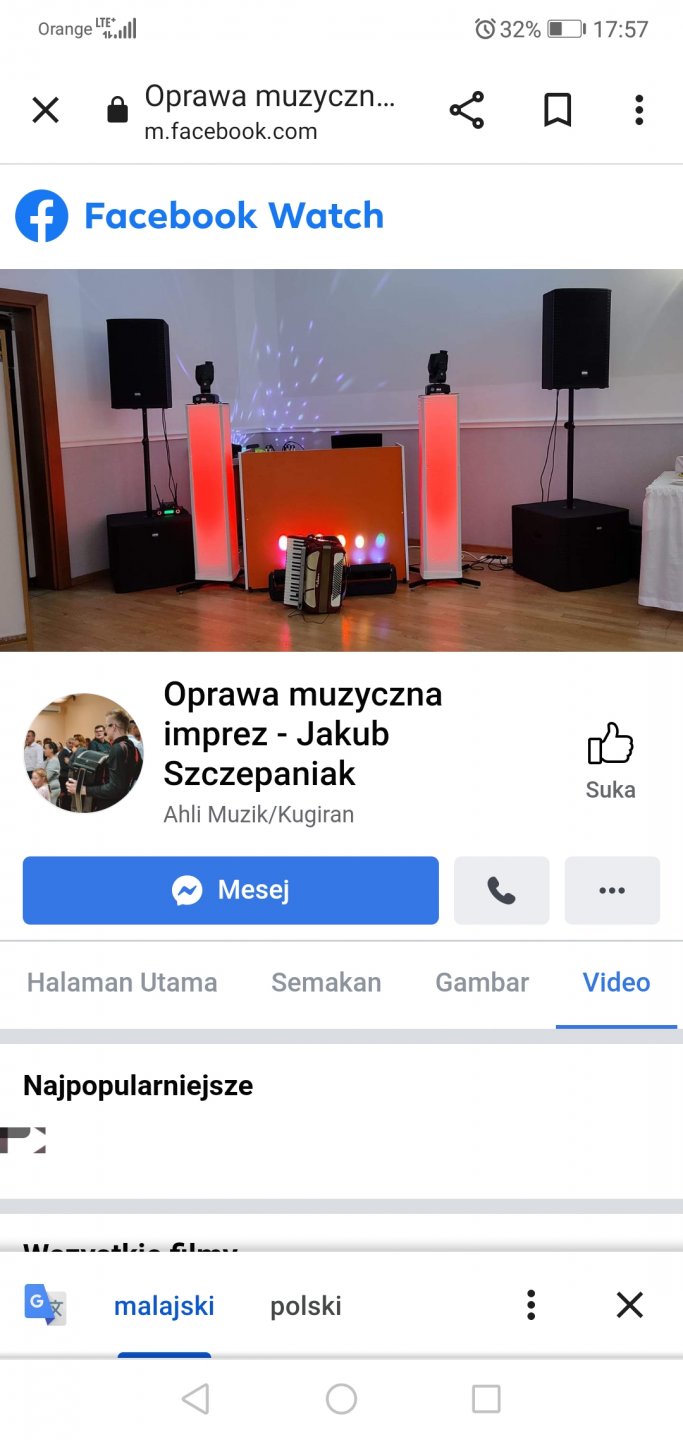The width and height of the screenshot is (683, 1440).
Task: View the page's profile picture
Action: click(83, 752)
